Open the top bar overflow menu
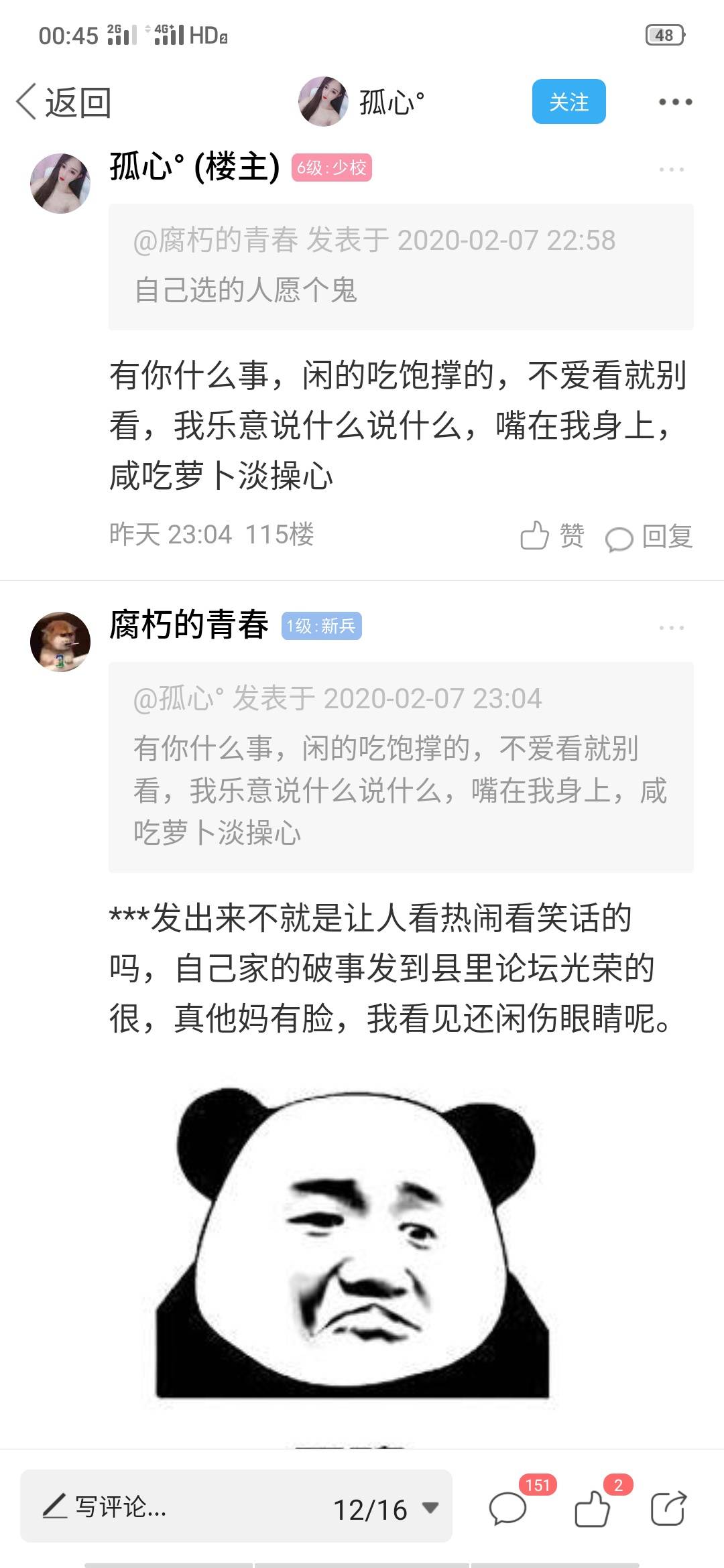This screenshot has height=1568, width=724. (674, 103)
